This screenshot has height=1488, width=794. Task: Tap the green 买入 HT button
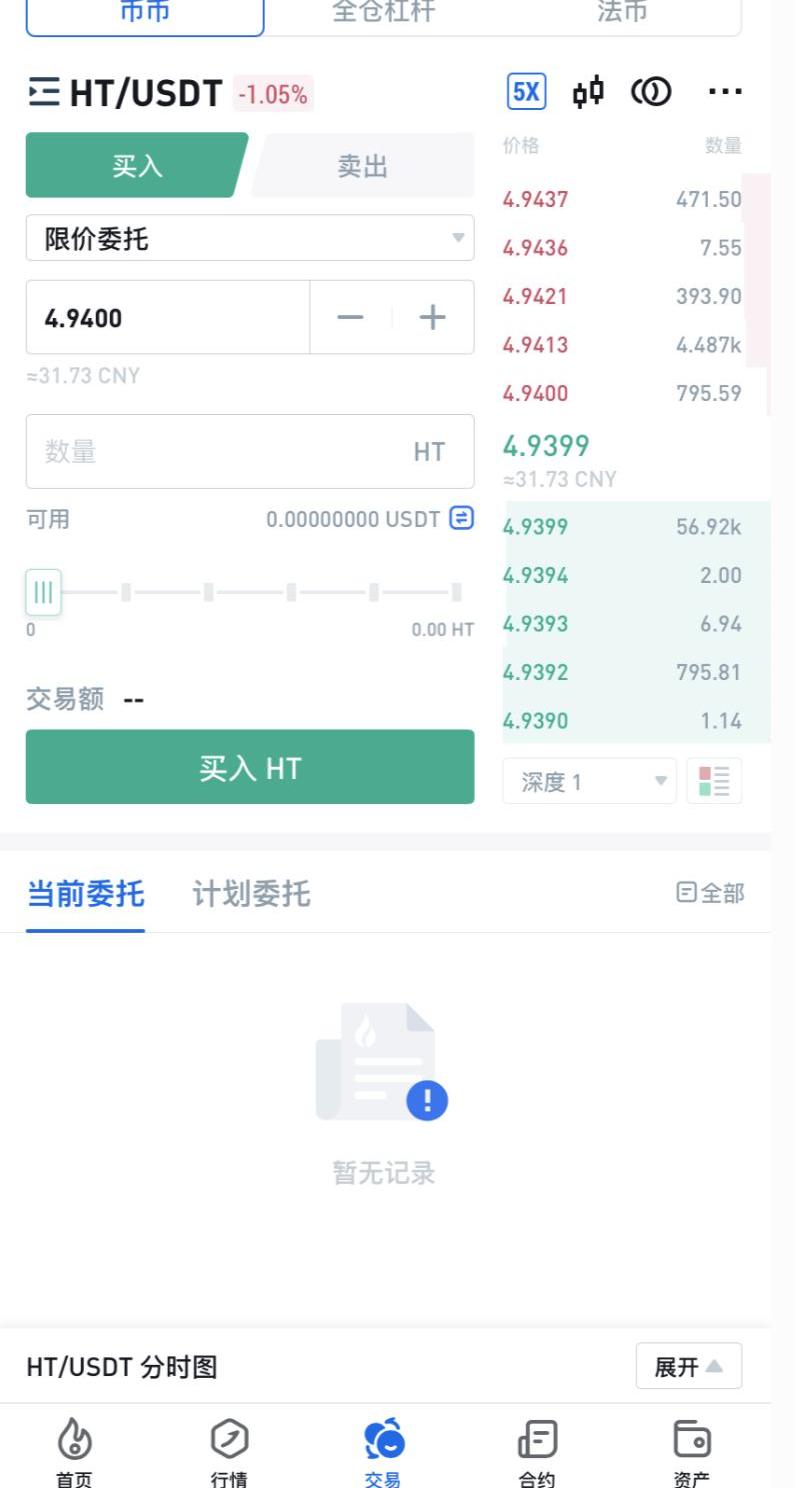[249, 767]
